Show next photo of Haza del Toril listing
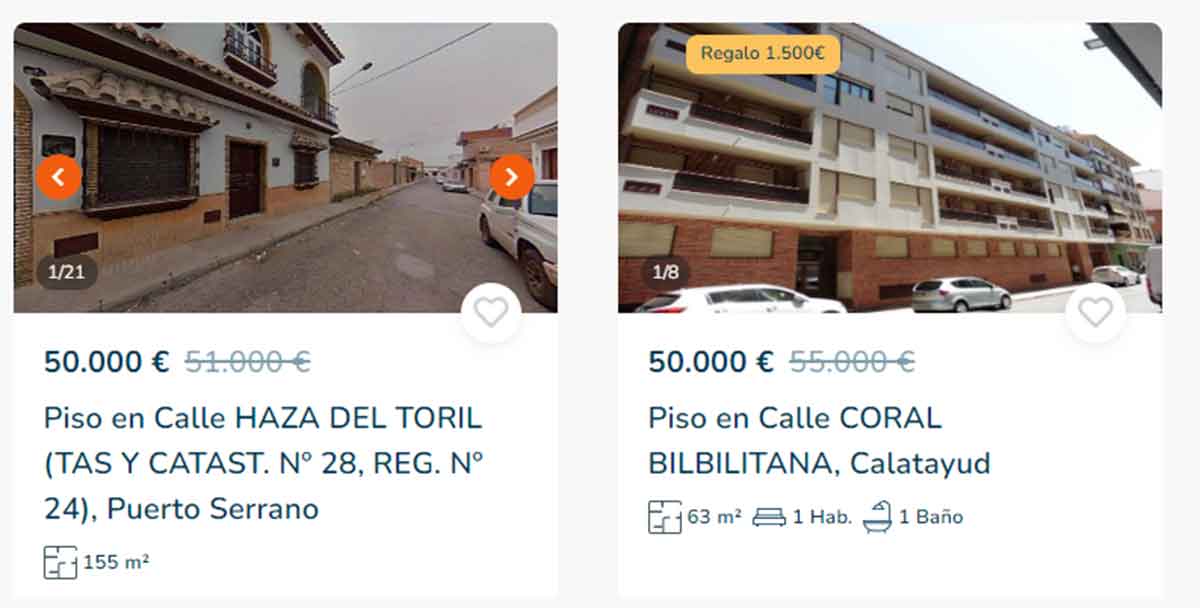The width and height of the screenshot is (1200, 608). pos(511,177)
